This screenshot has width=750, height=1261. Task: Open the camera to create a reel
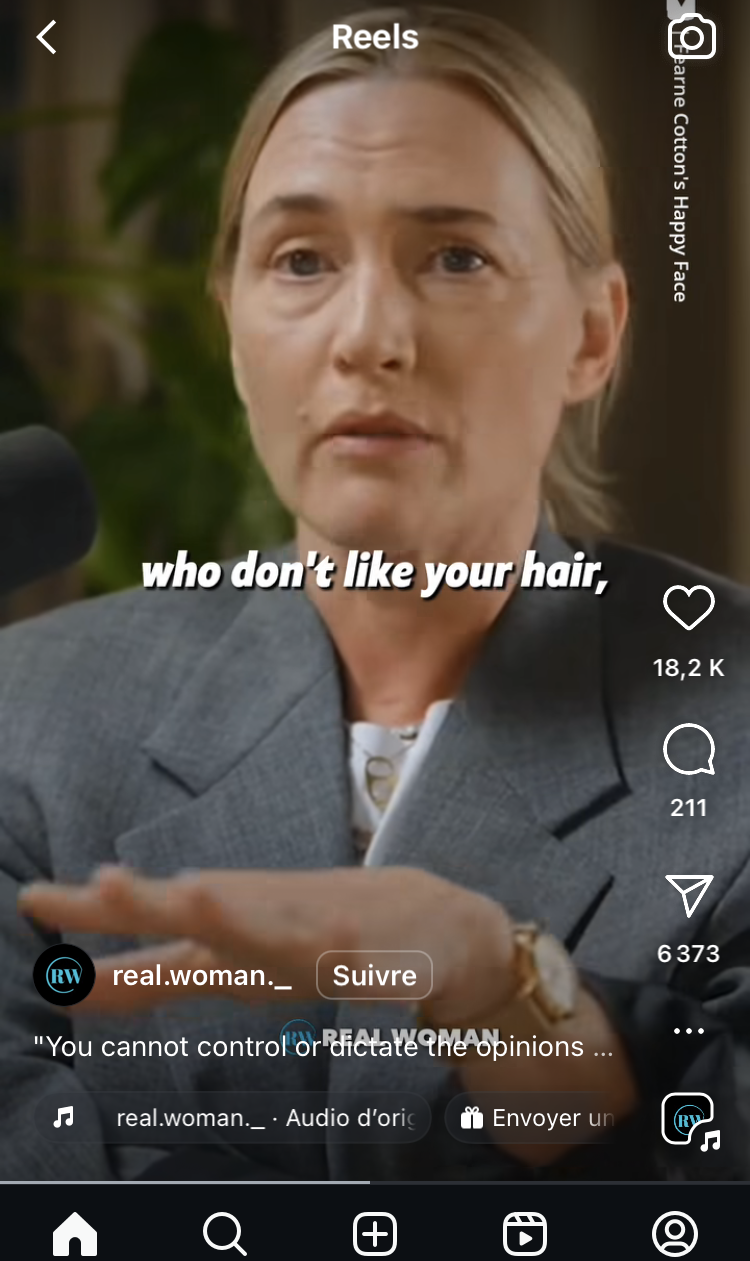click(x=691, y=38)
